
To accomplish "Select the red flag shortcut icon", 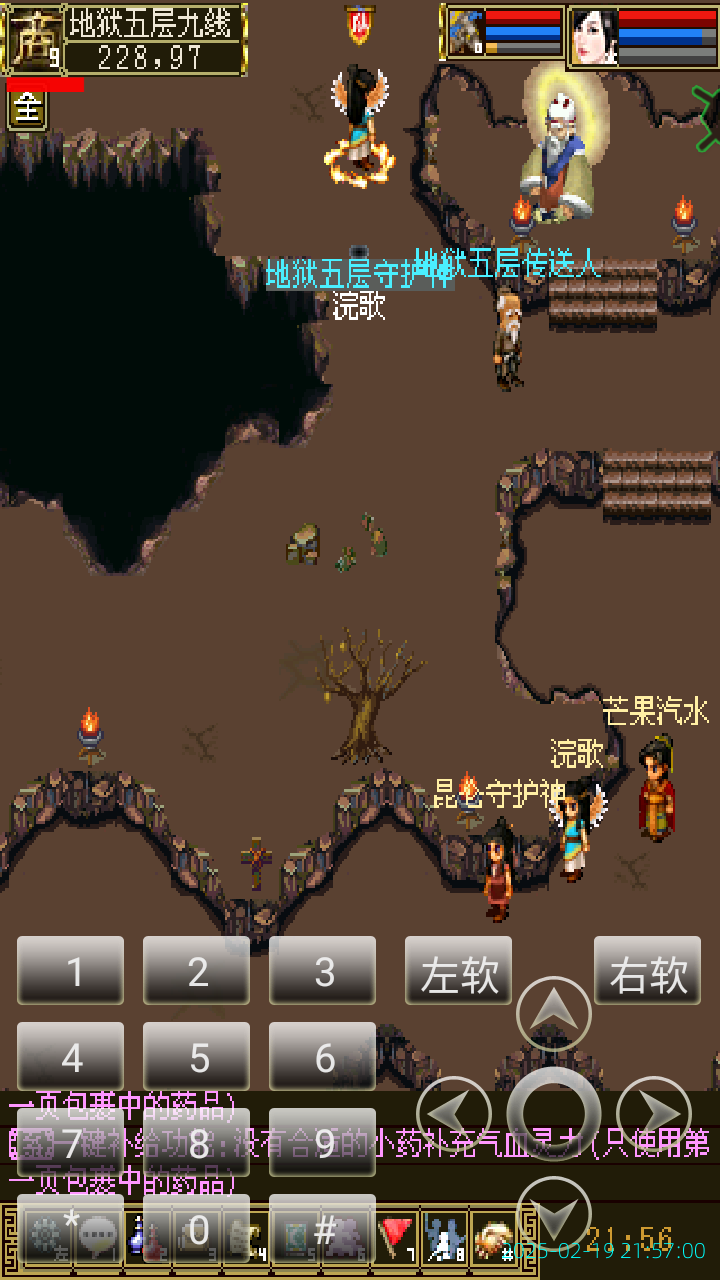I will coord(397,1237).
